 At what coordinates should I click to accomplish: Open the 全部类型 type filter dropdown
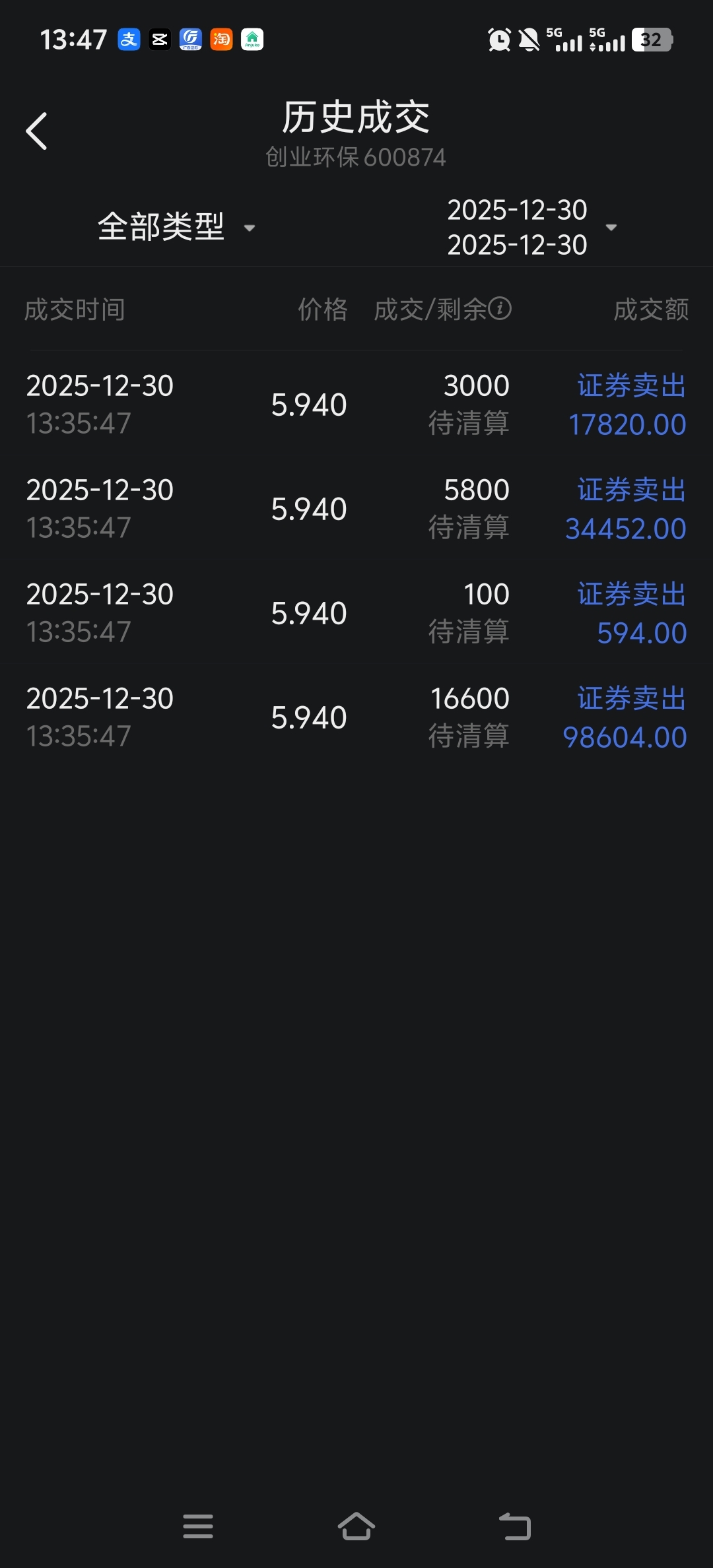point(176,227)
